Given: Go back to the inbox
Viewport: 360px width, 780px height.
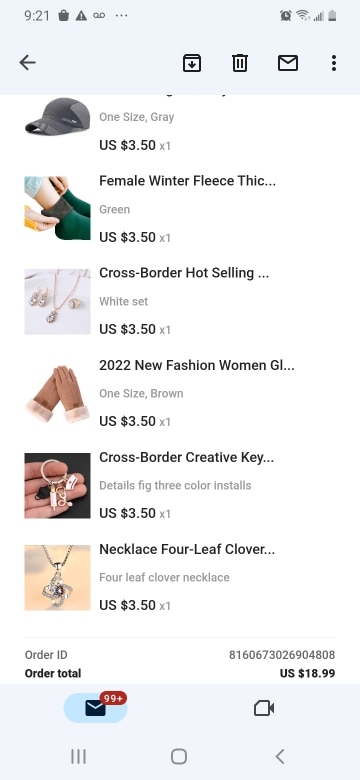Looking at the screenshot, I should click(27, 63).
